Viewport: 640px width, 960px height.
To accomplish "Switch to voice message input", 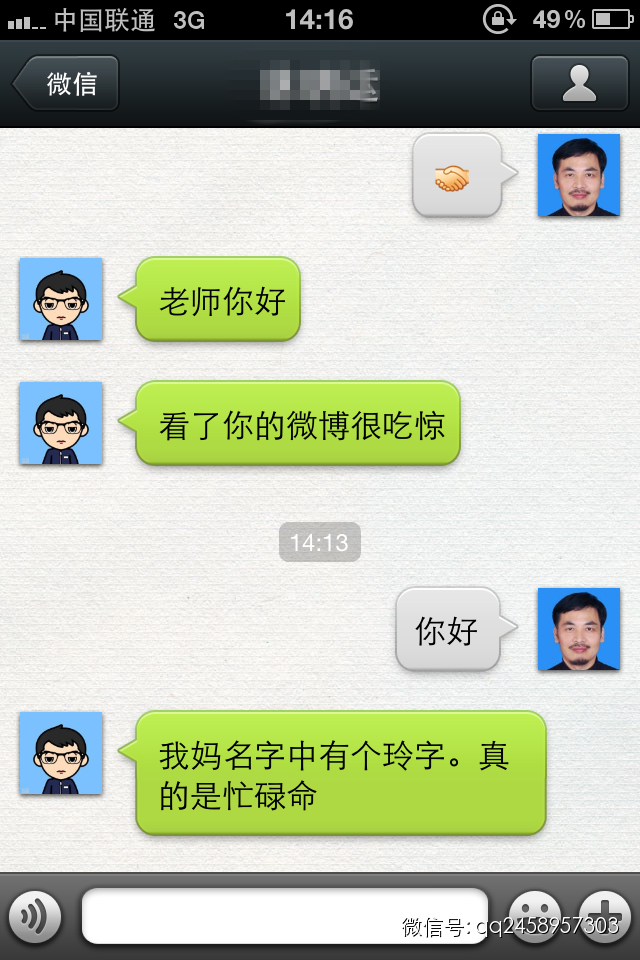I will click(x=35, y=916).
